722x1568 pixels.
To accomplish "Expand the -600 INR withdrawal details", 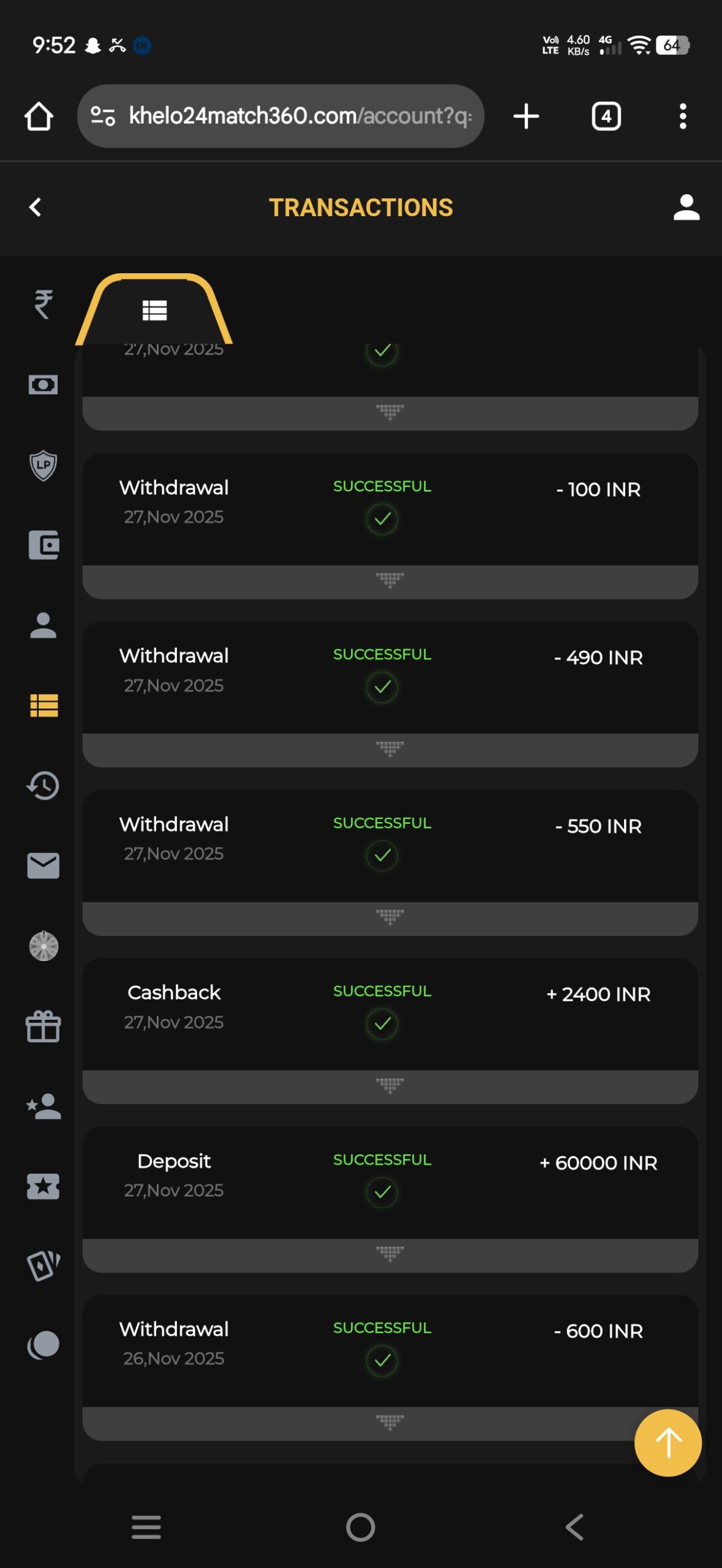I will pos(389,1423).
